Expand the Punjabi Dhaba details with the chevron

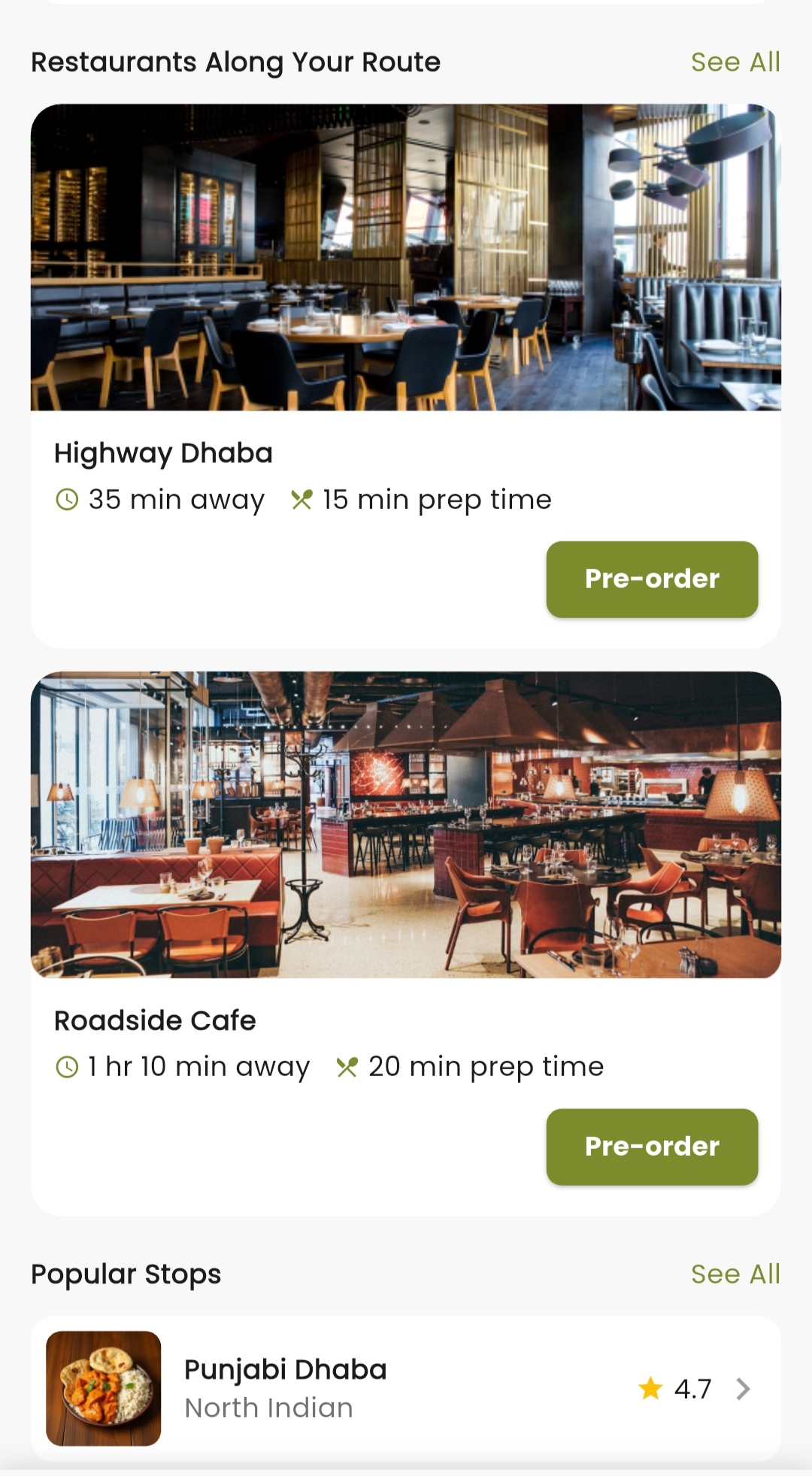click(742, 1390)
